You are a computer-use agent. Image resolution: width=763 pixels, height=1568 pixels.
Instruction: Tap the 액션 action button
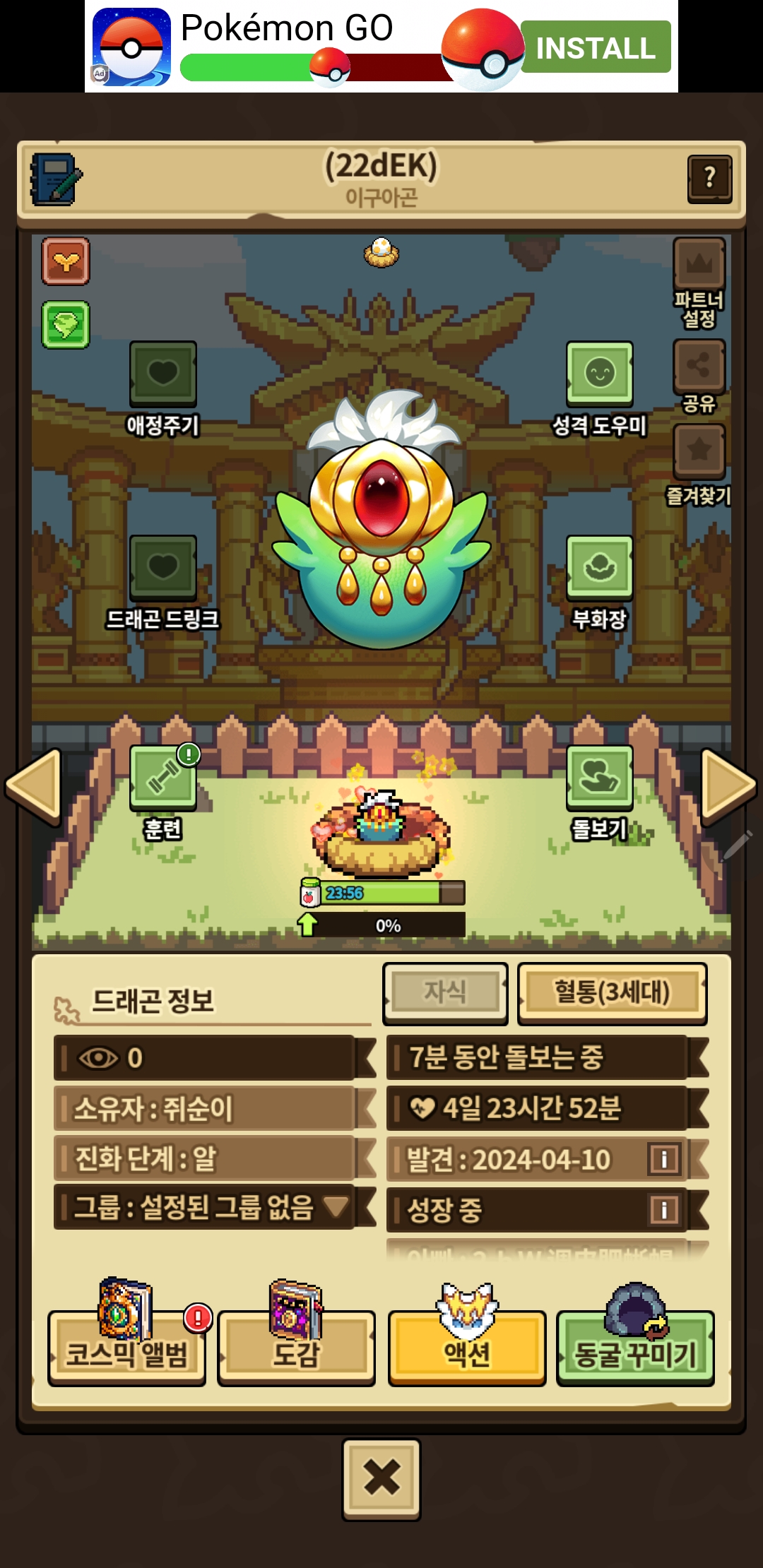point(466,1348)
